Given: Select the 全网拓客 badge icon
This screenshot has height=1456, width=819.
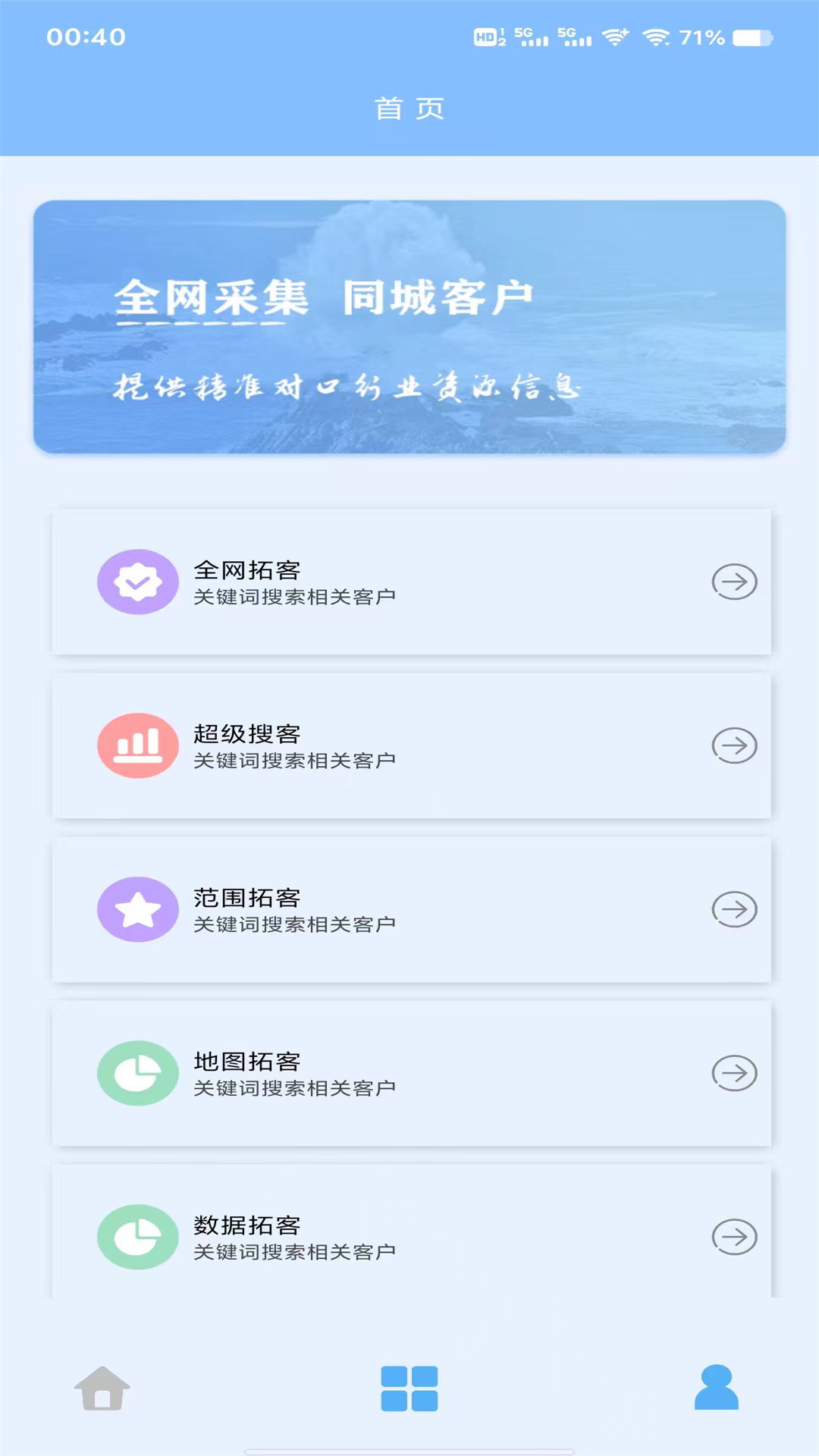Looking at the screenshot, I should [137, 581].
